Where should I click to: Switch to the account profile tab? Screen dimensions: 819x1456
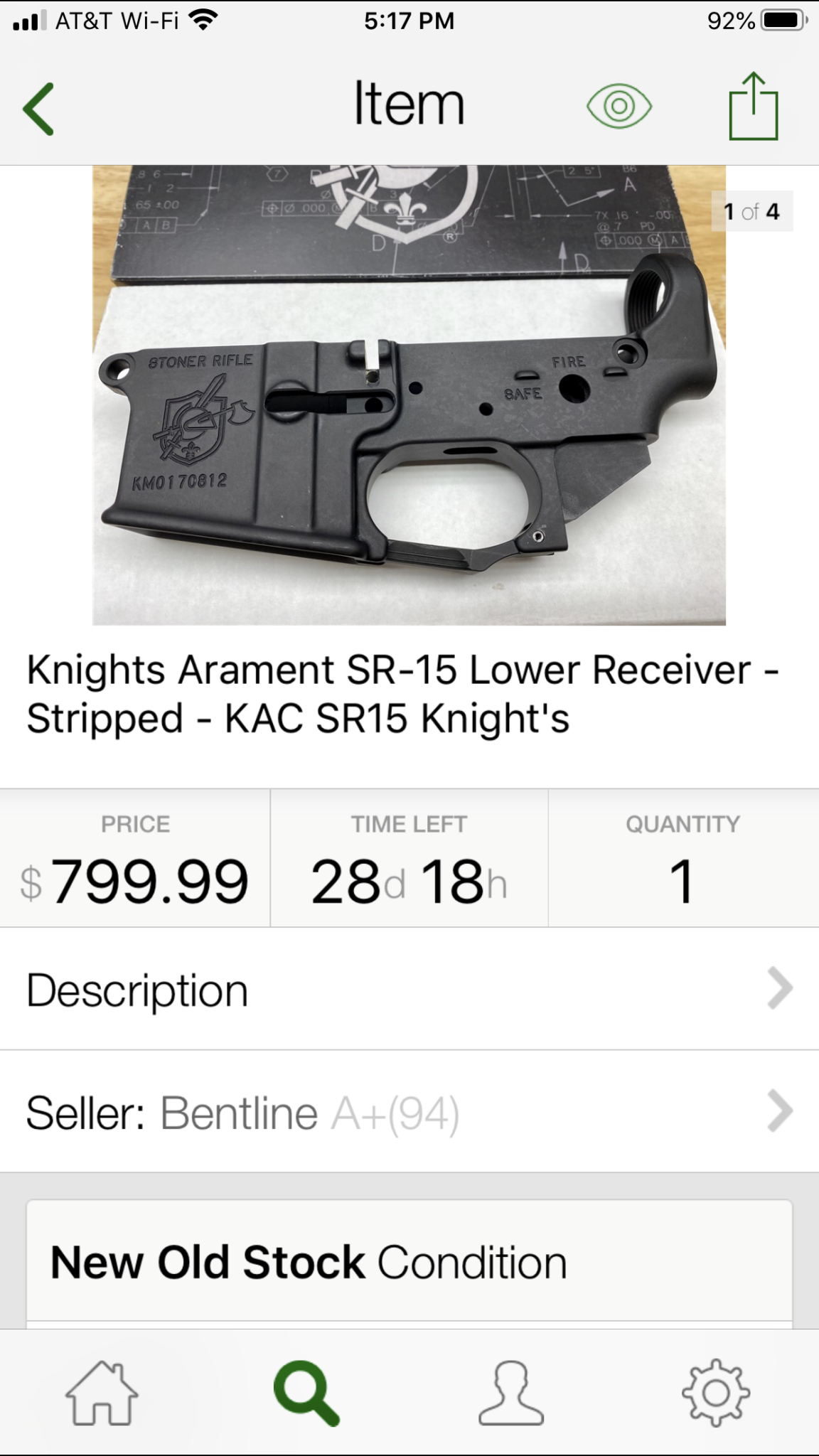(510, 1393)
